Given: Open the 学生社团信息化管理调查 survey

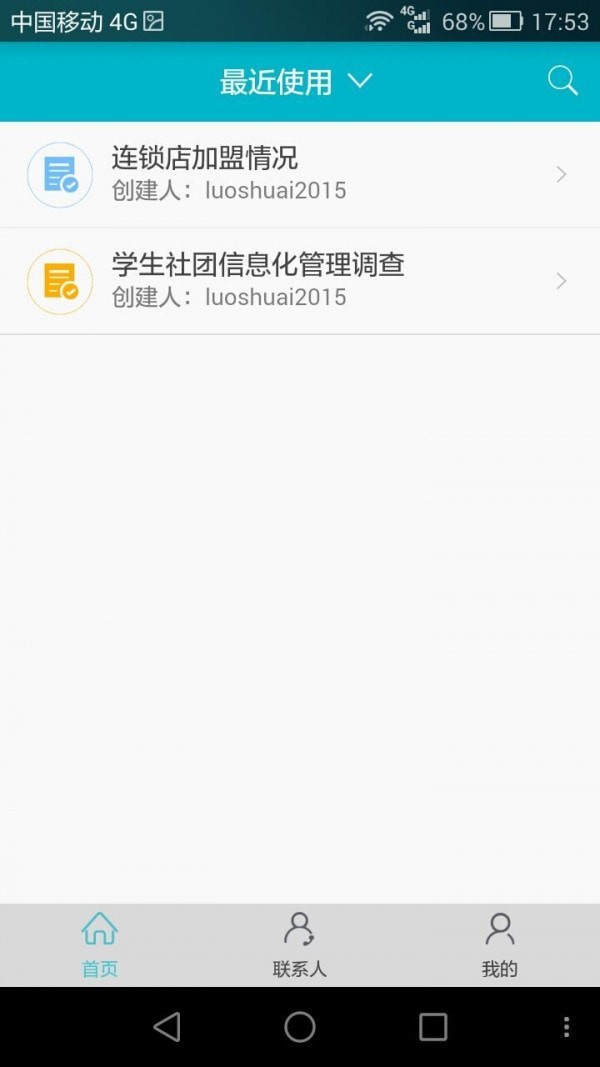Looking at the screenshot, I should (x=300, y=281).
